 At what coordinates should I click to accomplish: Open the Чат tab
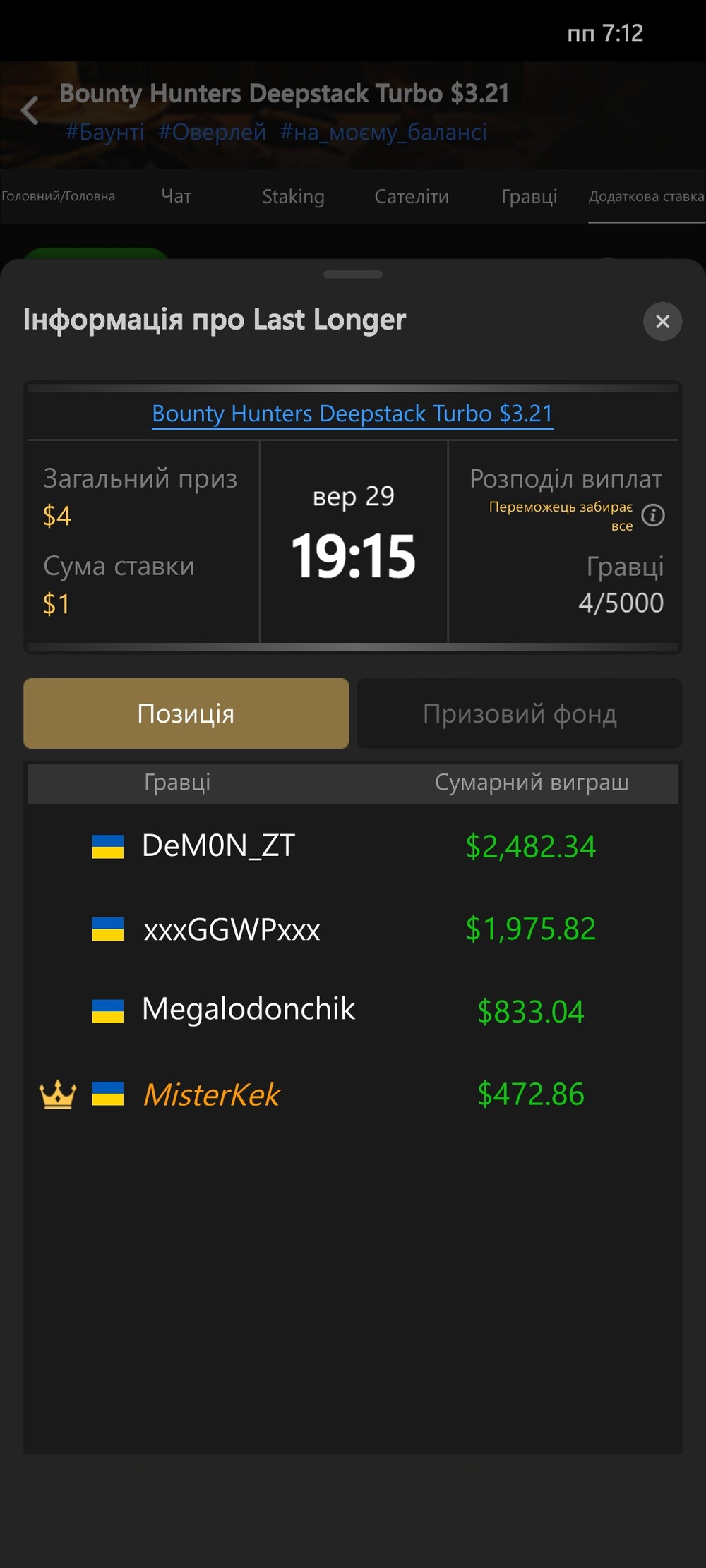coord(176,196)
